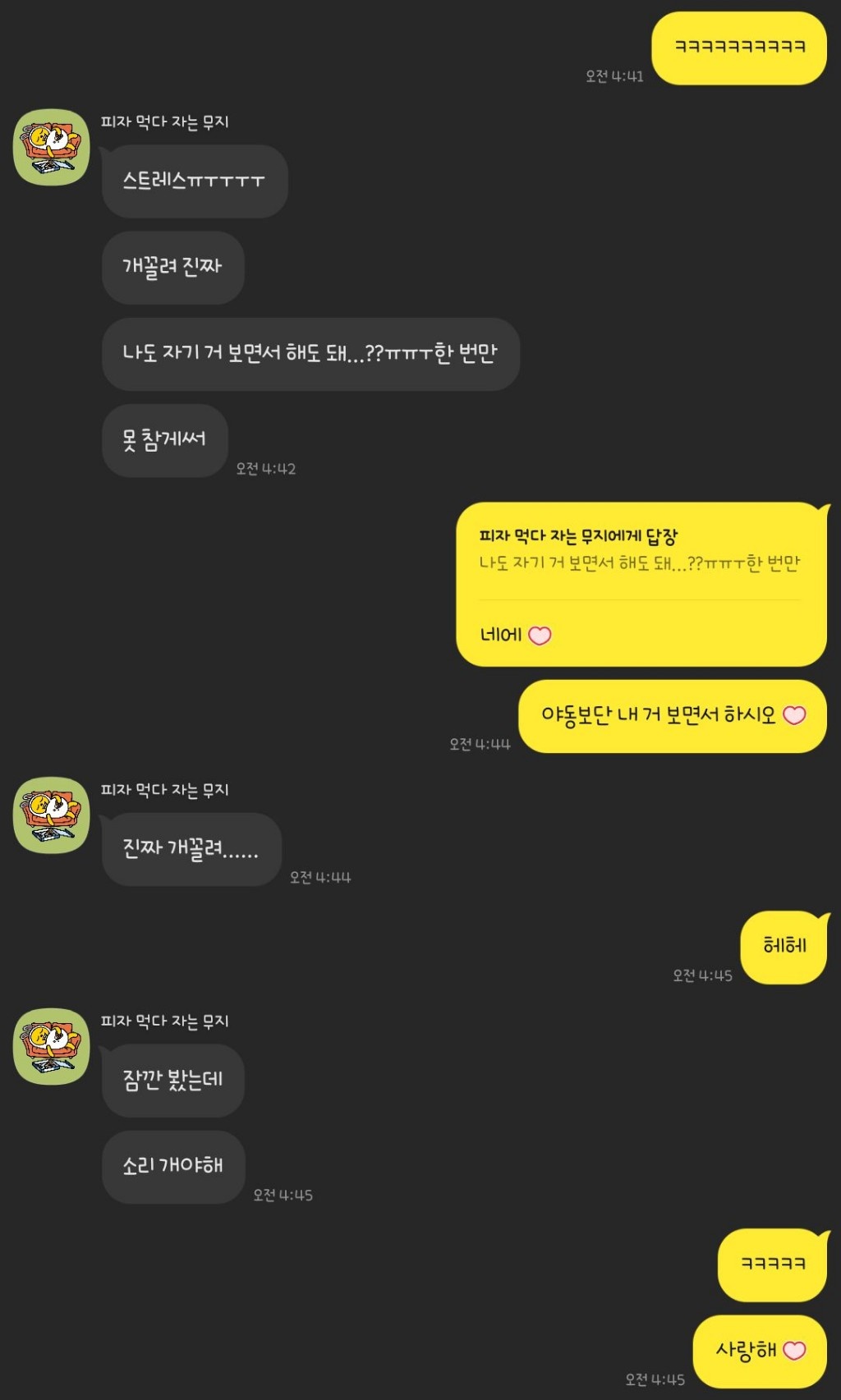Open the sender's avatar next to the 잠깐 봤는데 message
Image resolution: width=841 pixels, height=1400 pixels.
click(51, 1047)
